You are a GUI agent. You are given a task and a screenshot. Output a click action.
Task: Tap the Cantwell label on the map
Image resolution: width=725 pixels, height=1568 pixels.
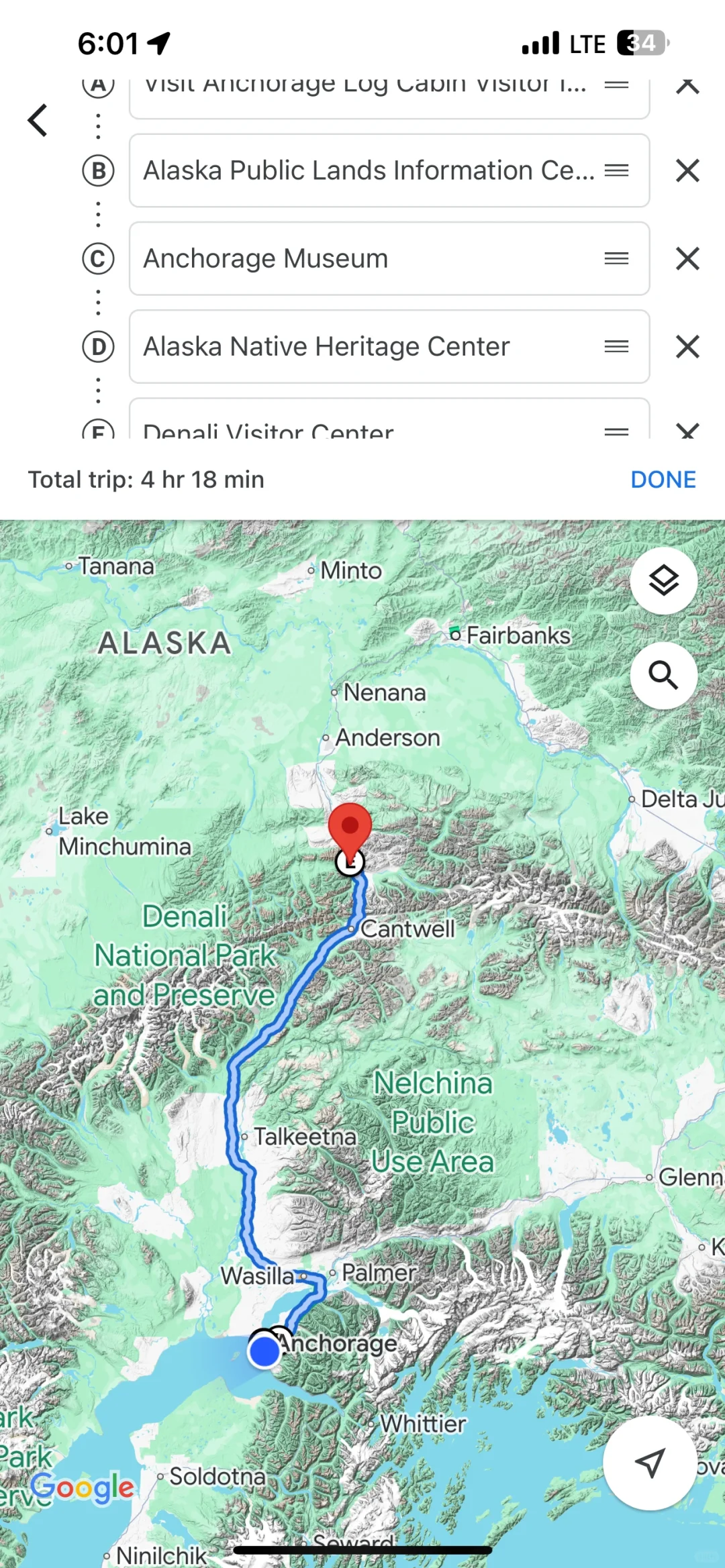[x=408, y=929]
